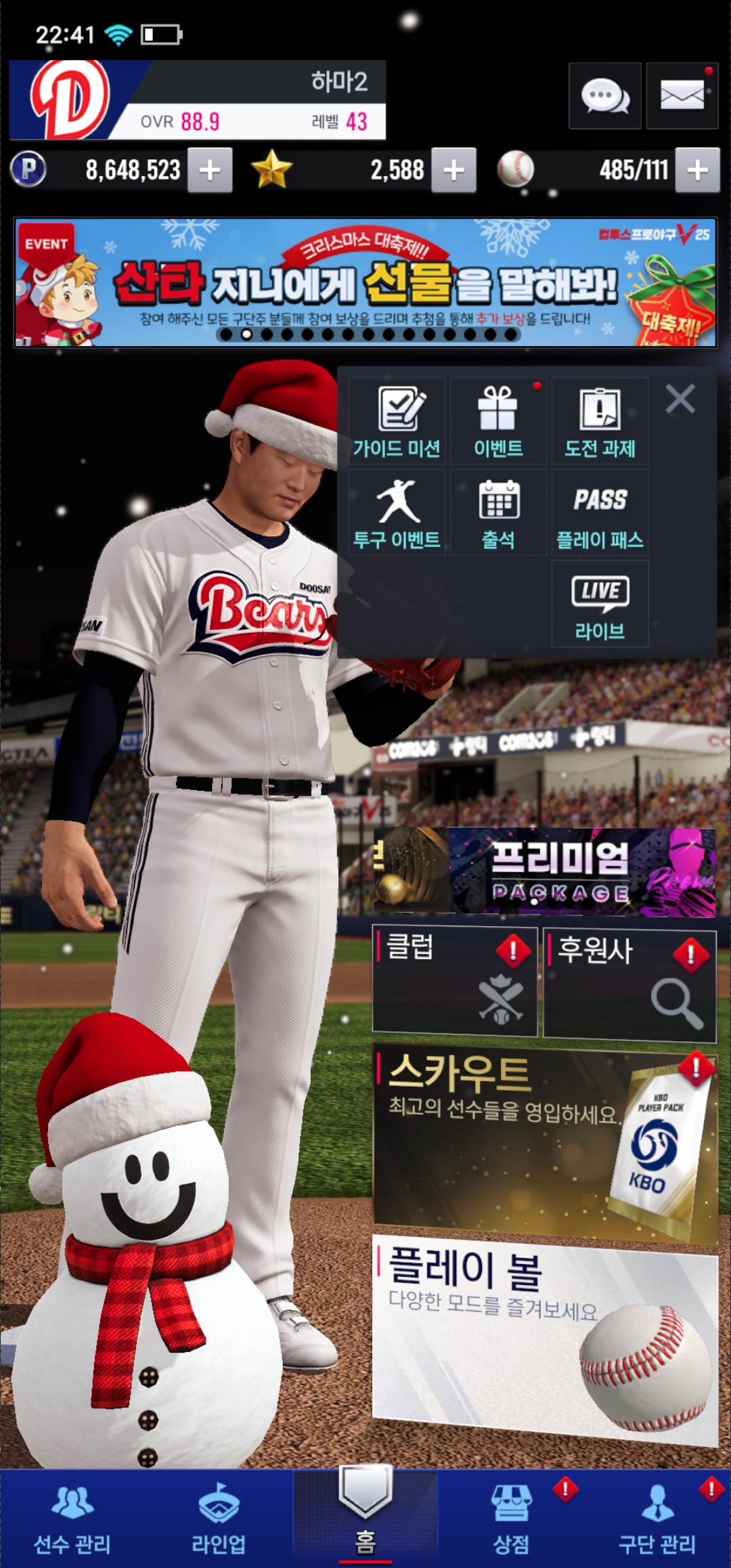Open the mailbox envelope icon
This screenshot has width=731, height=1568.
point(682,96)
